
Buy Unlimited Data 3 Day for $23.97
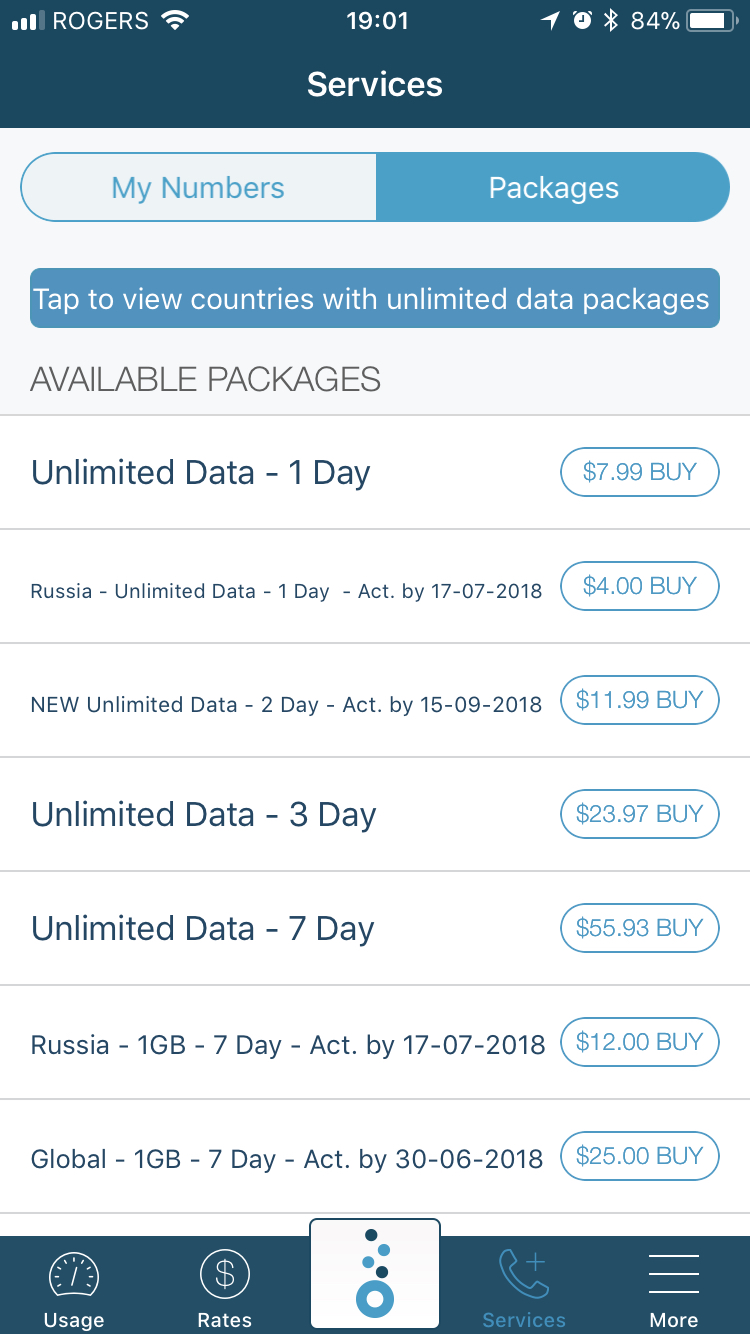(639, 813)
